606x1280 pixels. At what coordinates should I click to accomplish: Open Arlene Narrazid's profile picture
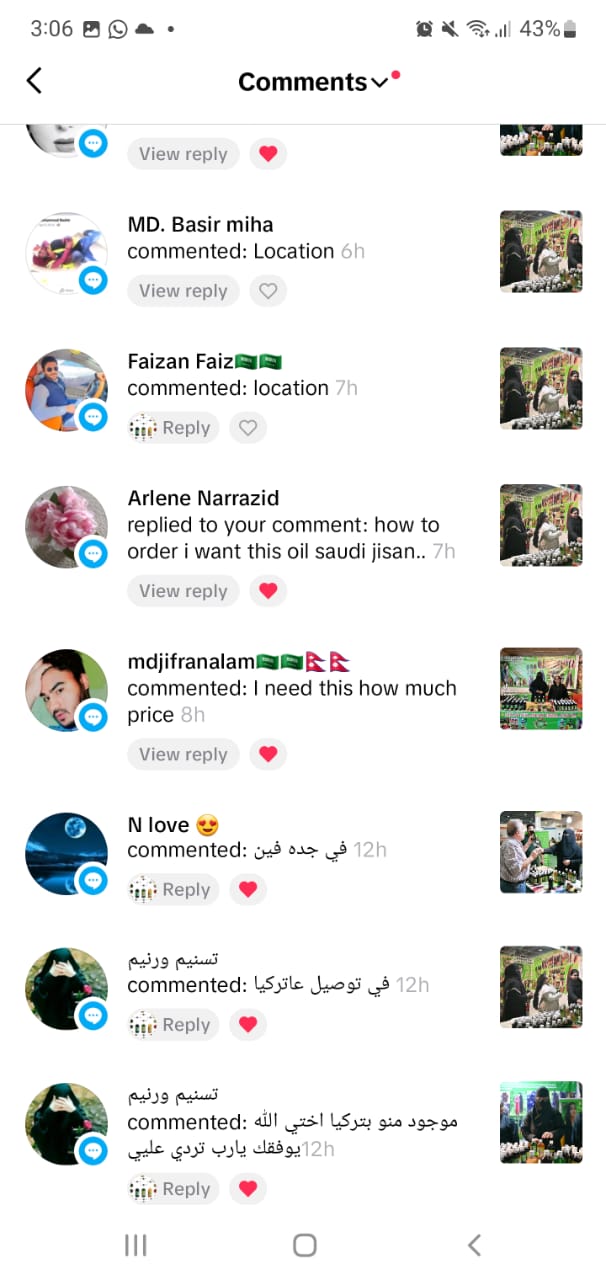pos(66,527)
